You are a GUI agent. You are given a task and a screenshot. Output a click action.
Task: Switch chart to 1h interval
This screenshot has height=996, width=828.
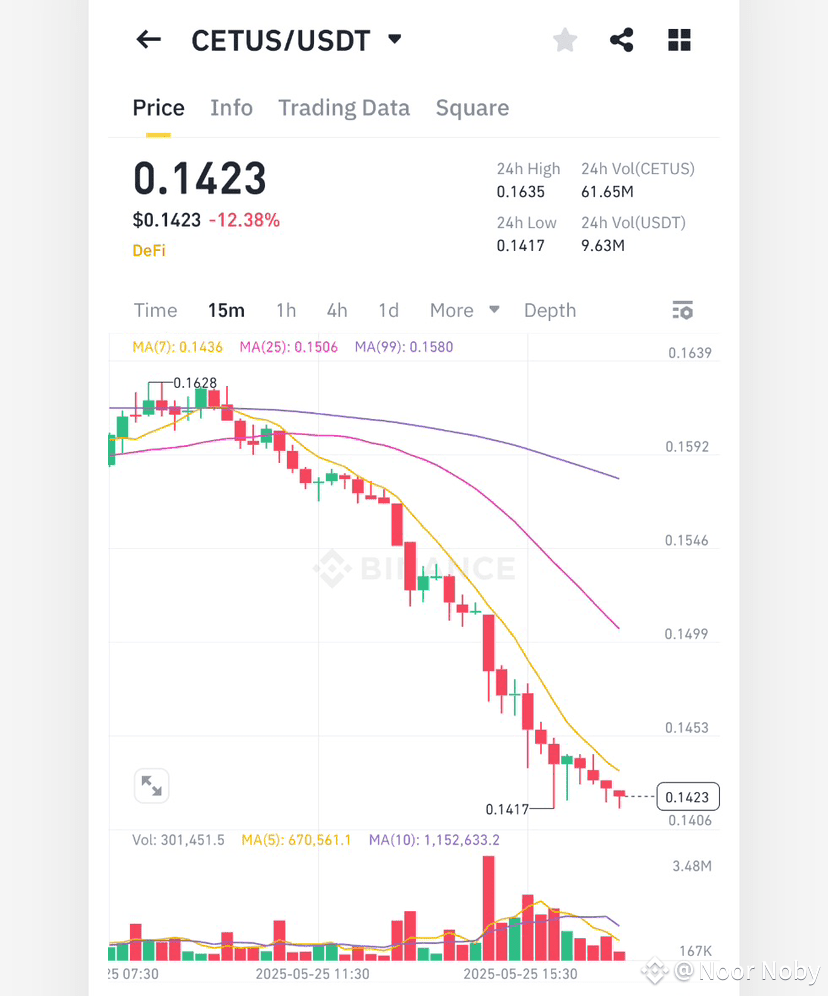[286, 310]
